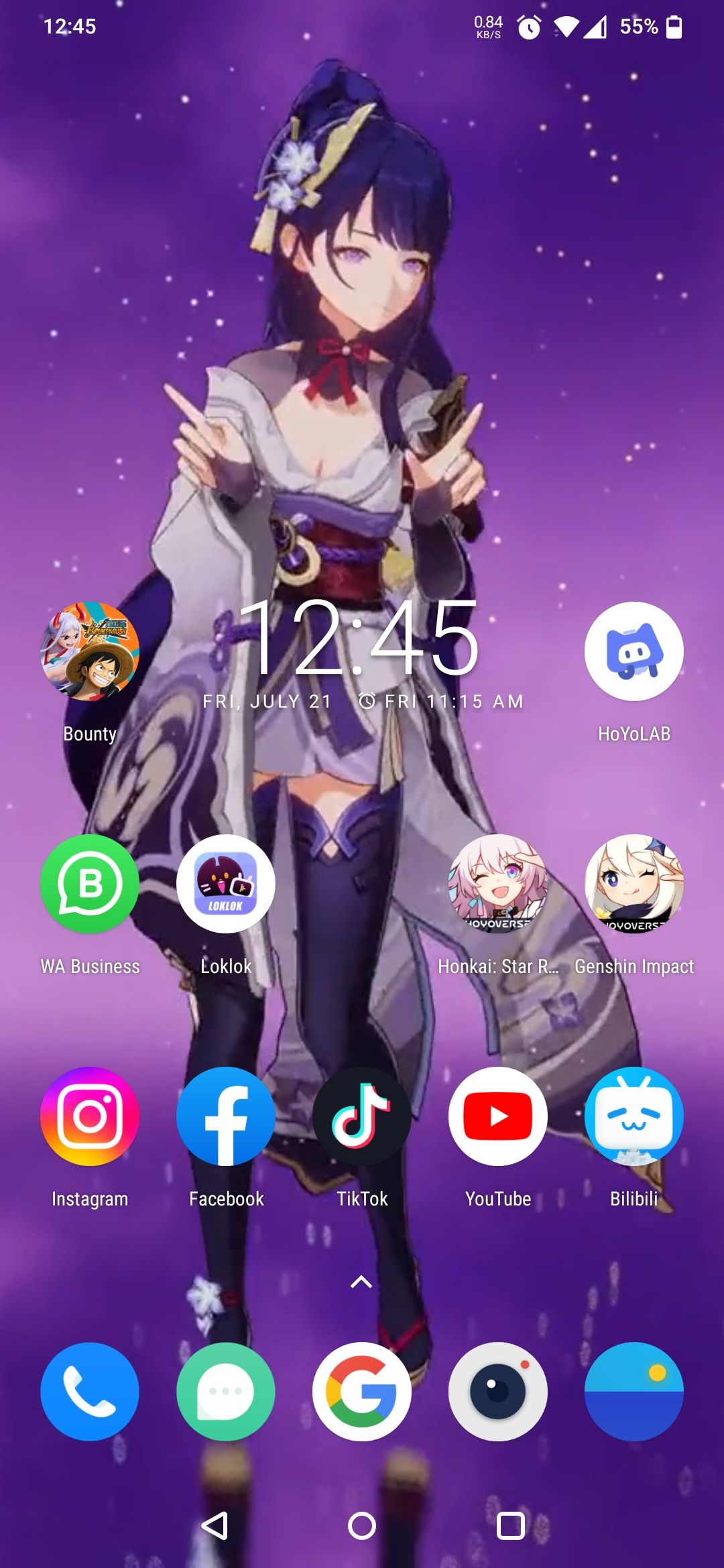This screenshot has width=724, height=1568.
Task: Open Instagram
Action: (90, 1116)
